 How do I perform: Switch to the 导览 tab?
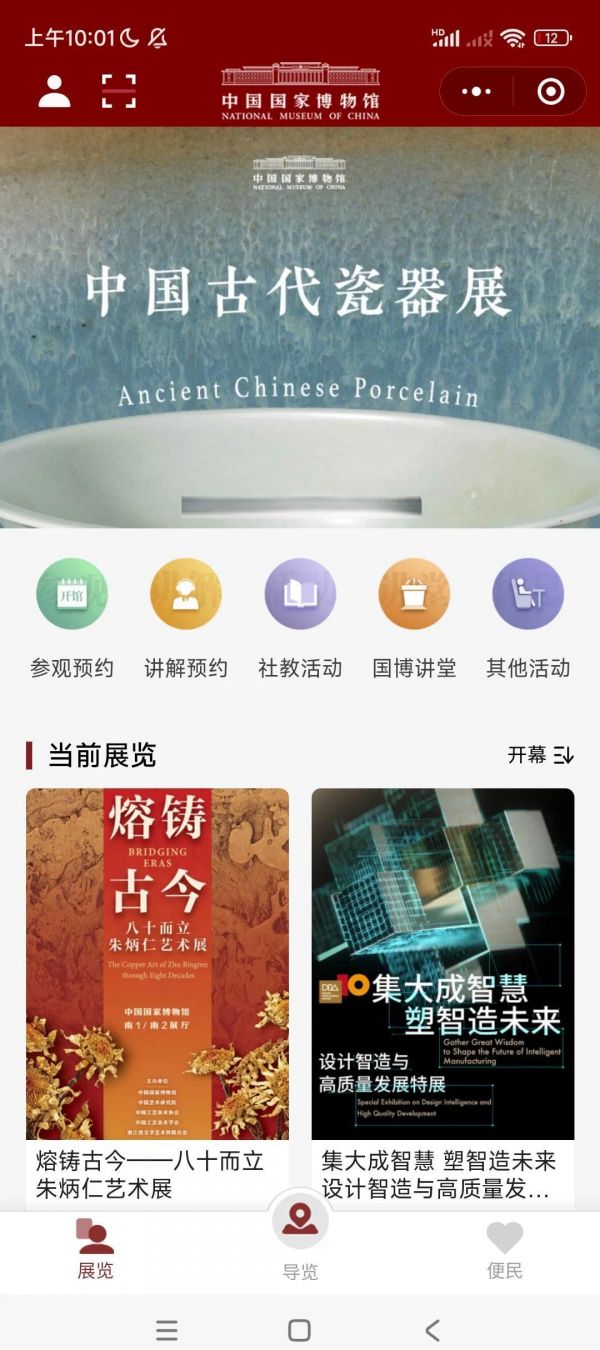click(x=300, y=1240)
